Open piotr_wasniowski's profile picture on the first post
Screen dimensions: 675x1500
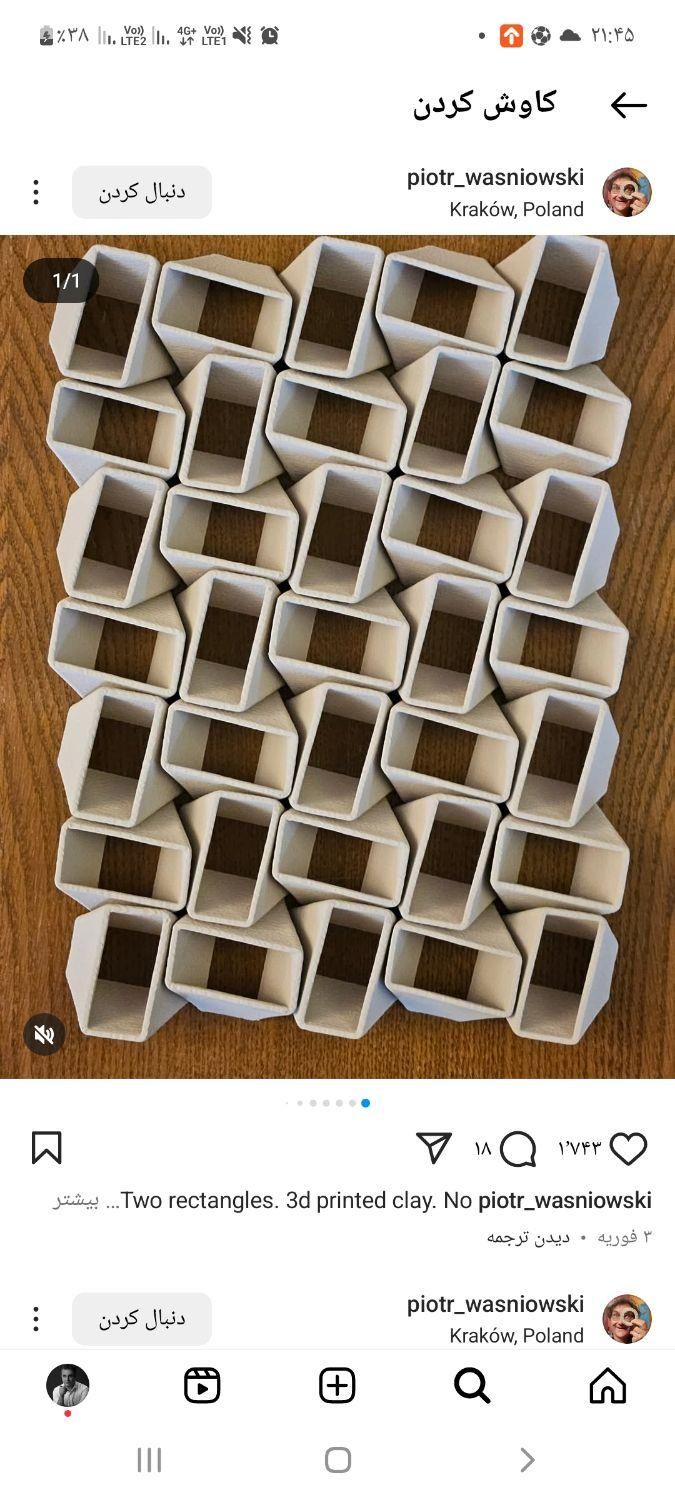pos(627,192)
